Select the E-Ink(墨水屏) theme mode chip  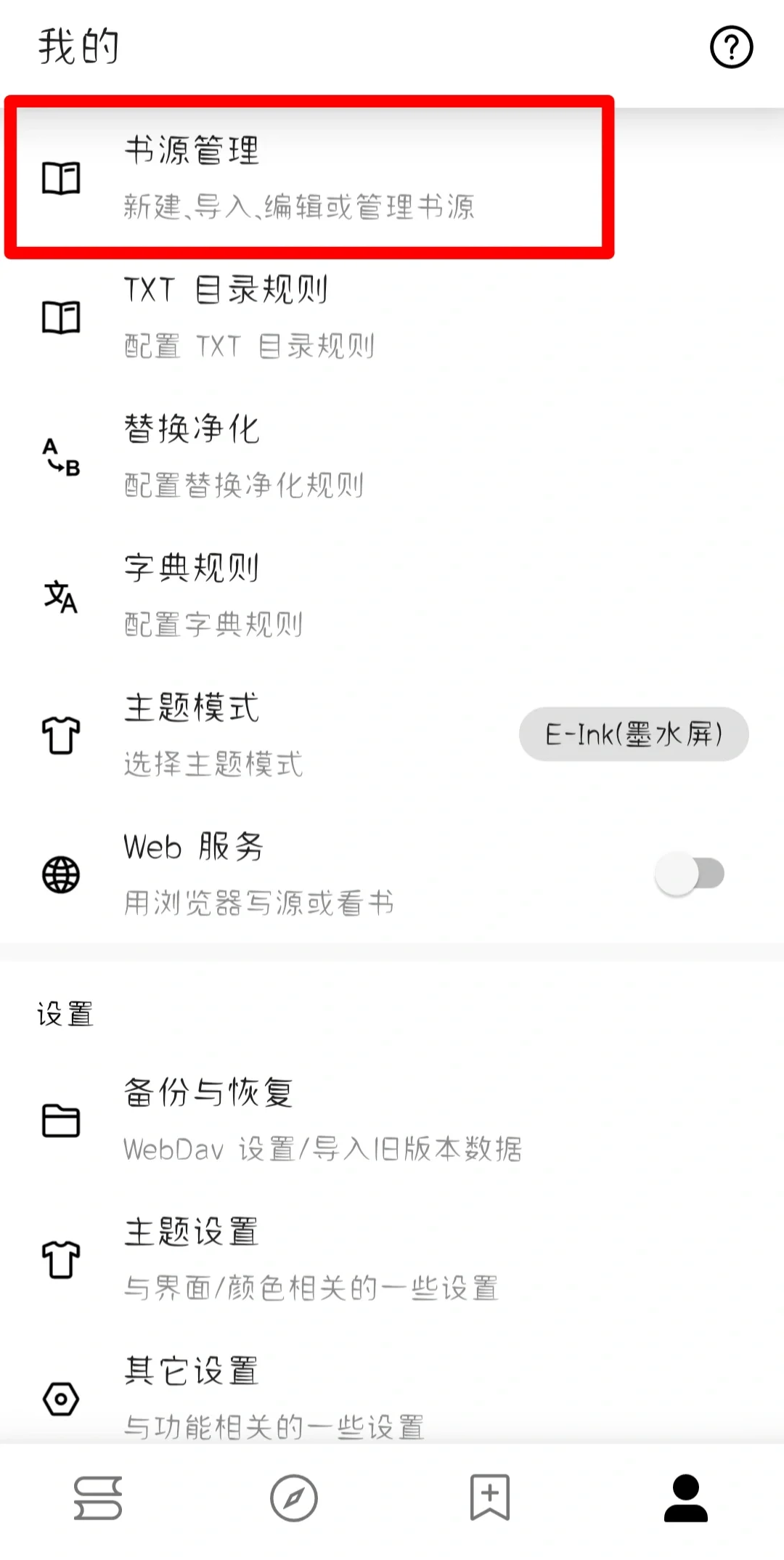coord(634,734)
